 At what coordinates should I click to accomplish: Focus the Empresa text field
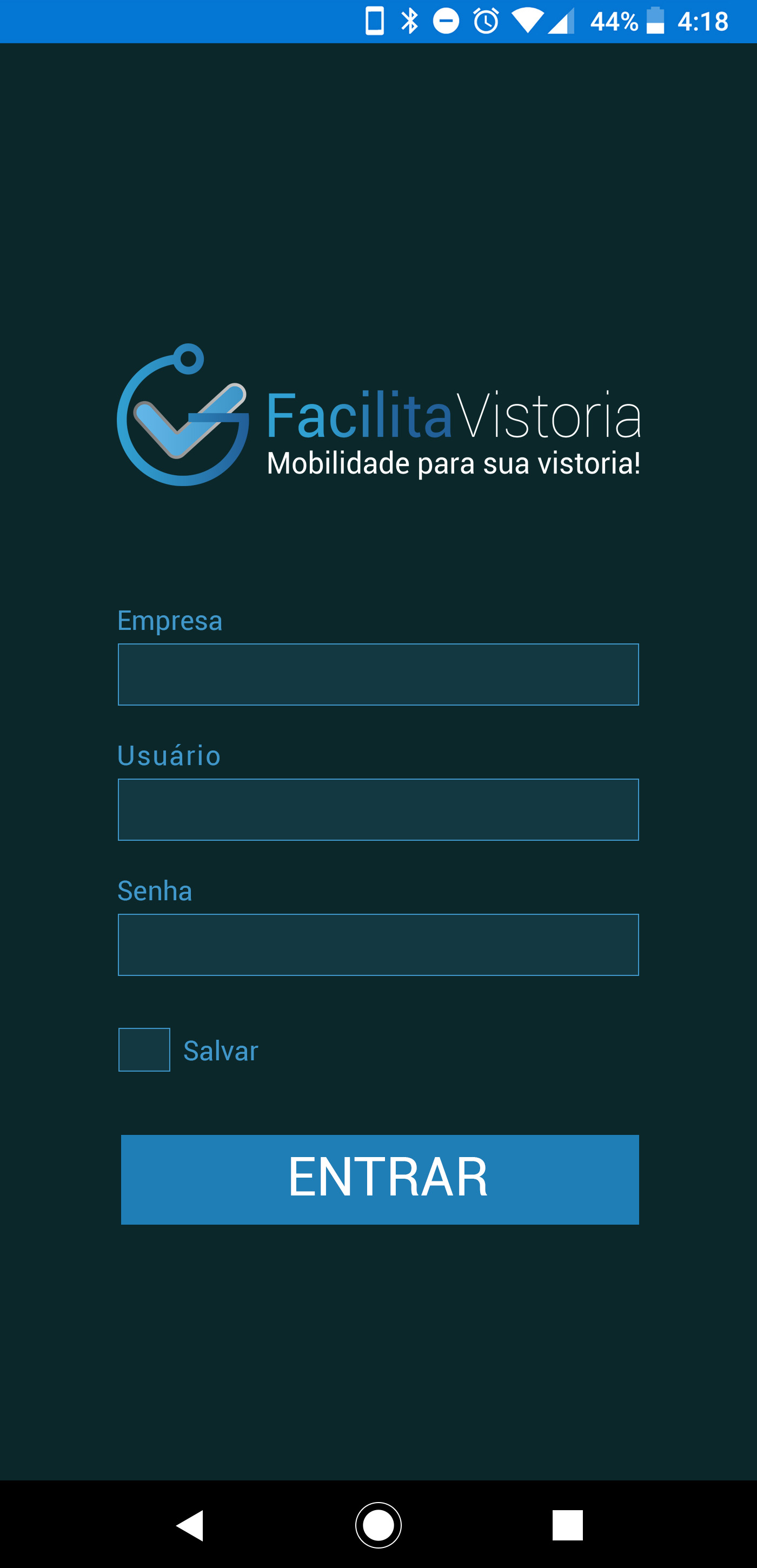point(378,674)
